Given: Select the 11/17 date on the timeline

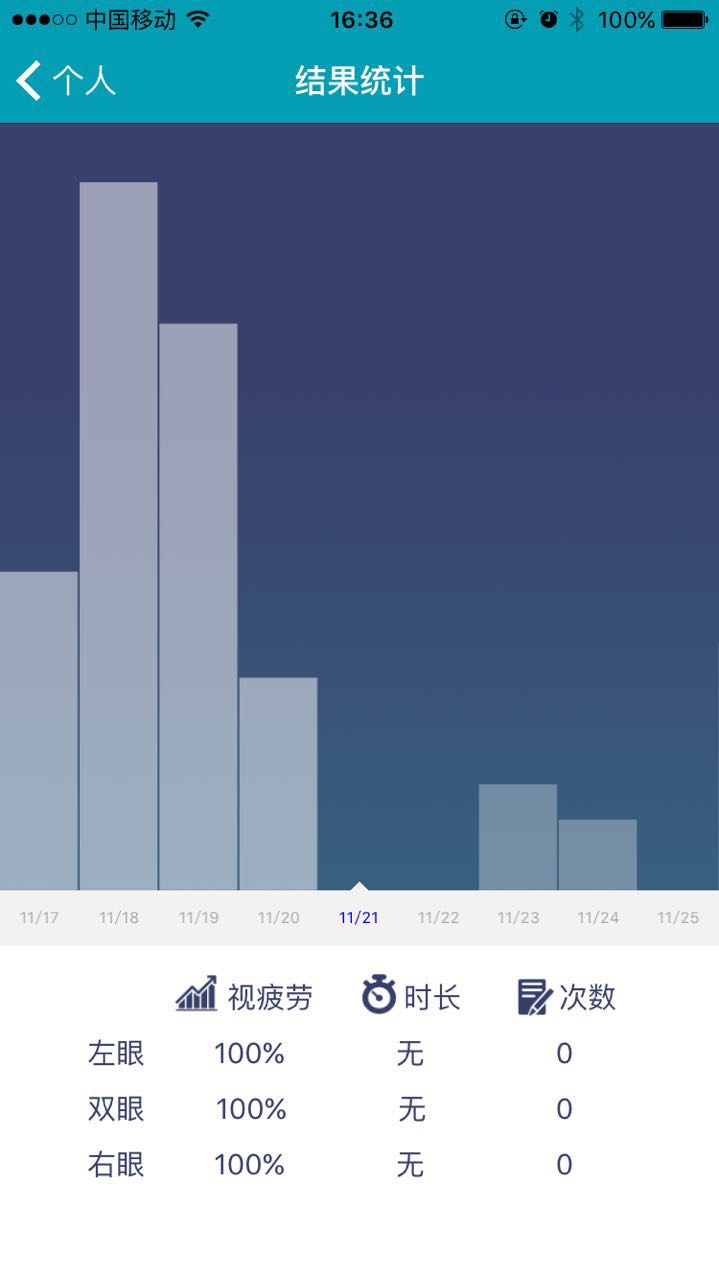Looking at the screenshot, I should (39, 918).
